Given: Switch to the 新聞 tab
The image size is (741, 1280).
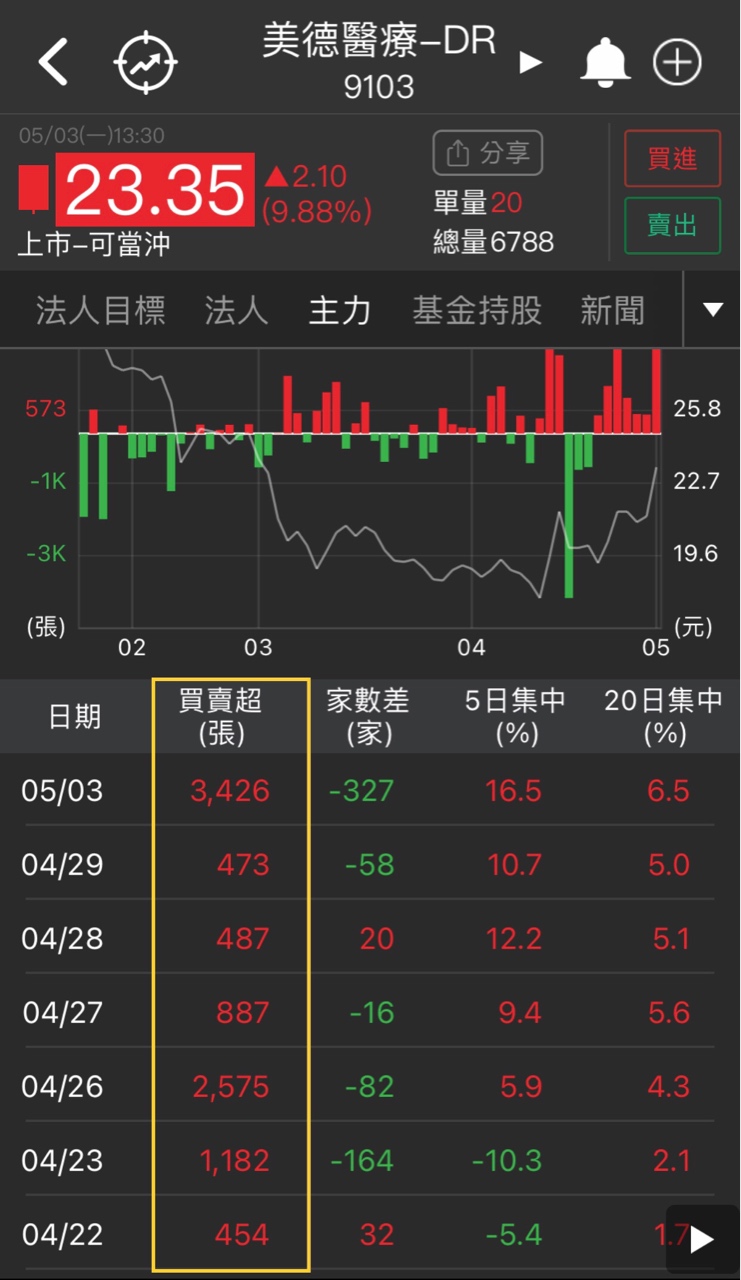Looking at the screenshot, I should tap(612, 311).
